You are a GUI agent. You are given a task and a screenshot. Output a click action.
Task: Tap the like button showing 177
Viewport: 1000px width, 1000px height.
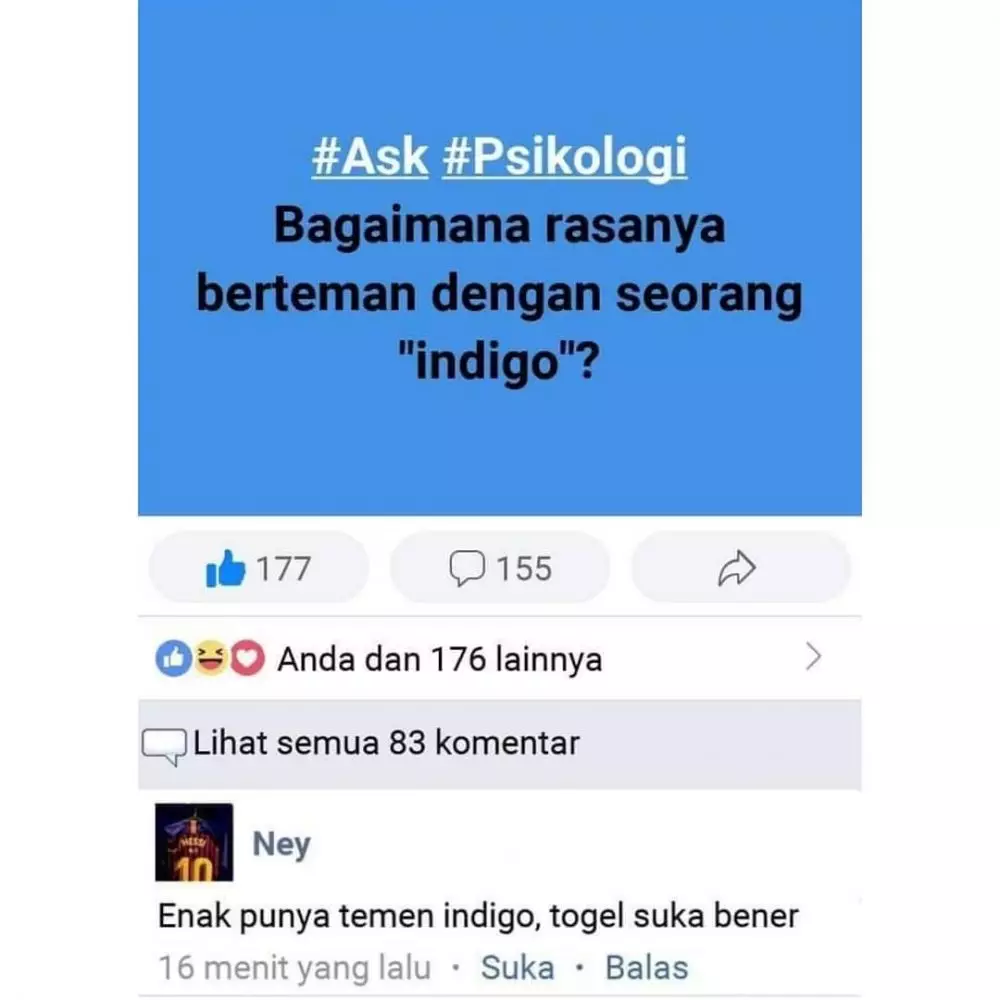[x=258, y=569]
